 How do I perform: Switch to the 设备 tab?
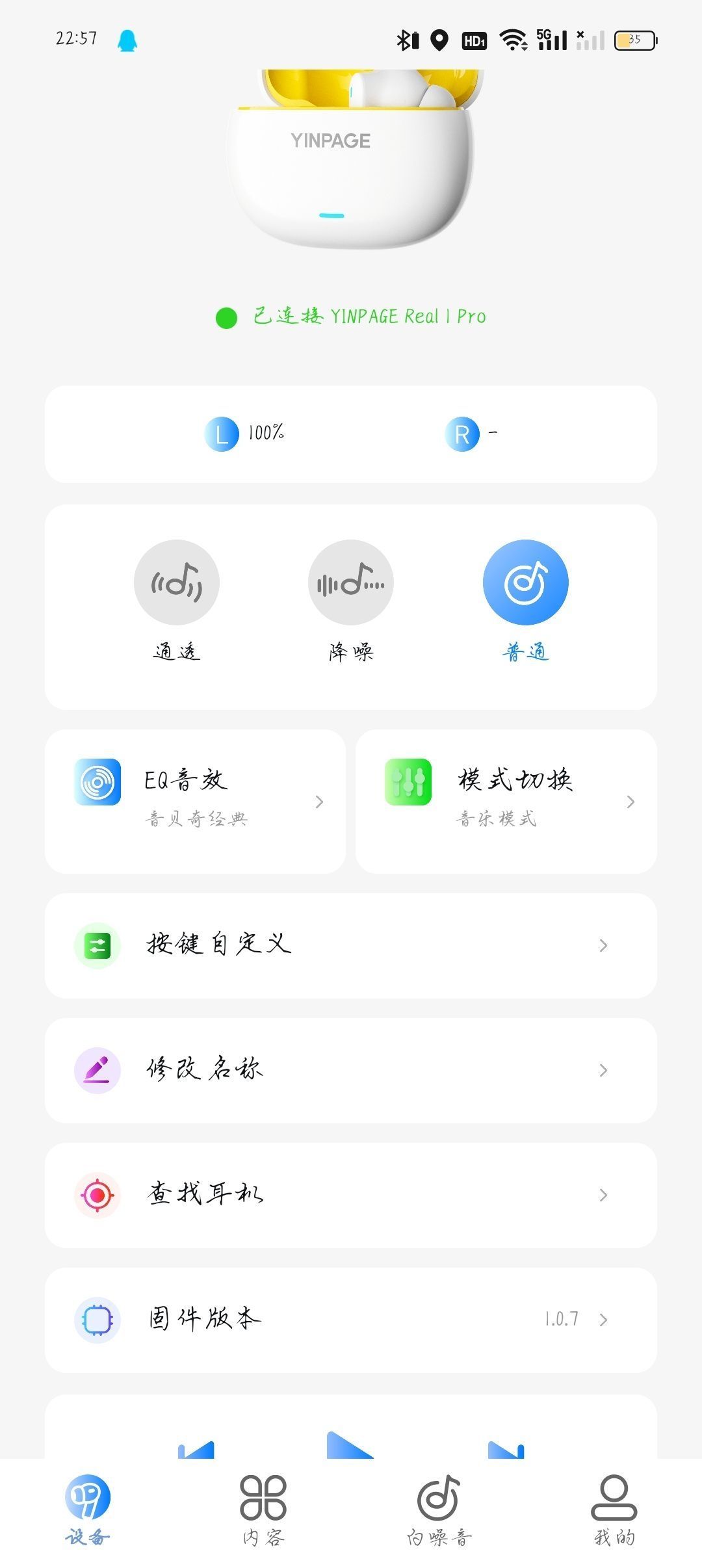coord(88,1509)
